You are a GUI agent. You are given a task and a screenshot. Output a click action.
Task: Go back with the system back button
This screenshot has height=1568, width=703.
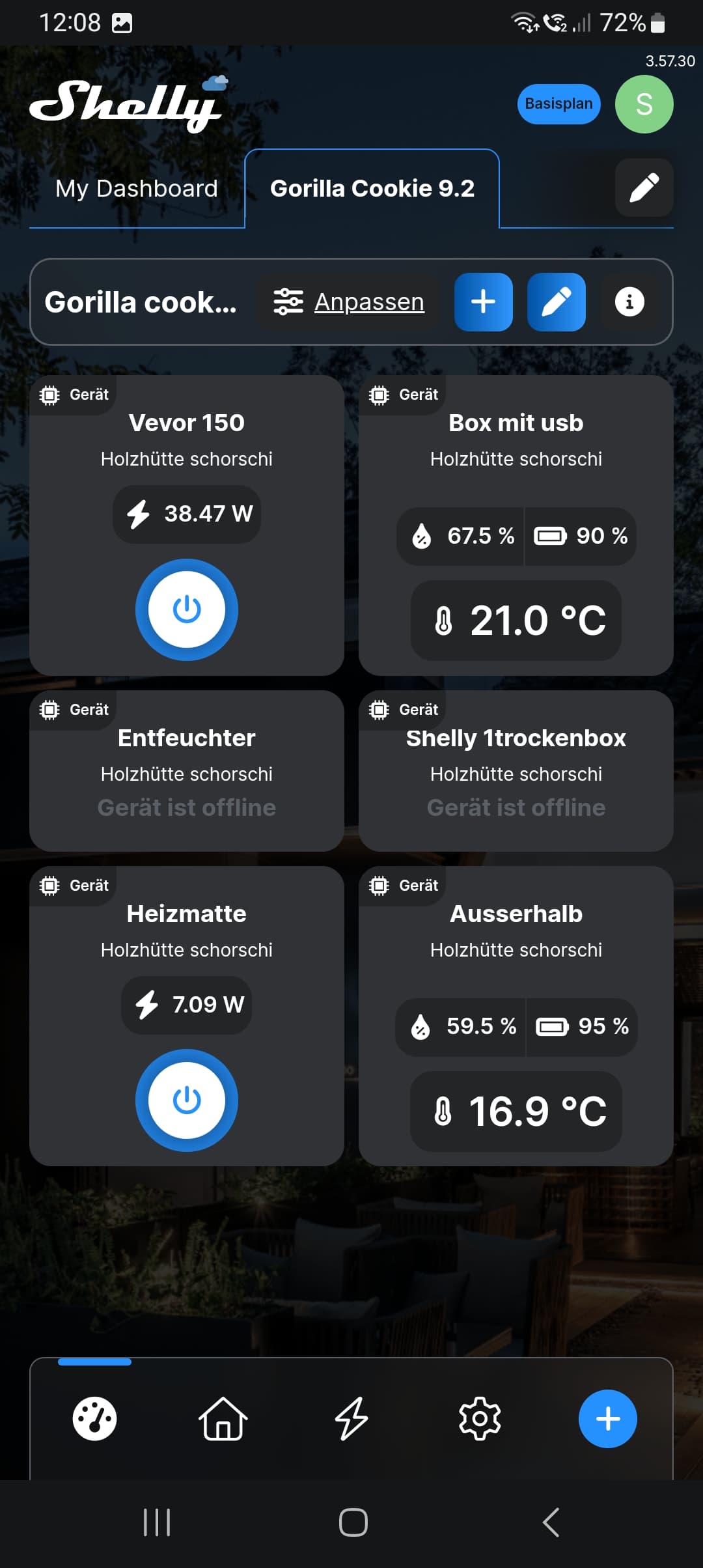pyautogui.click(x=551, y=1522)
